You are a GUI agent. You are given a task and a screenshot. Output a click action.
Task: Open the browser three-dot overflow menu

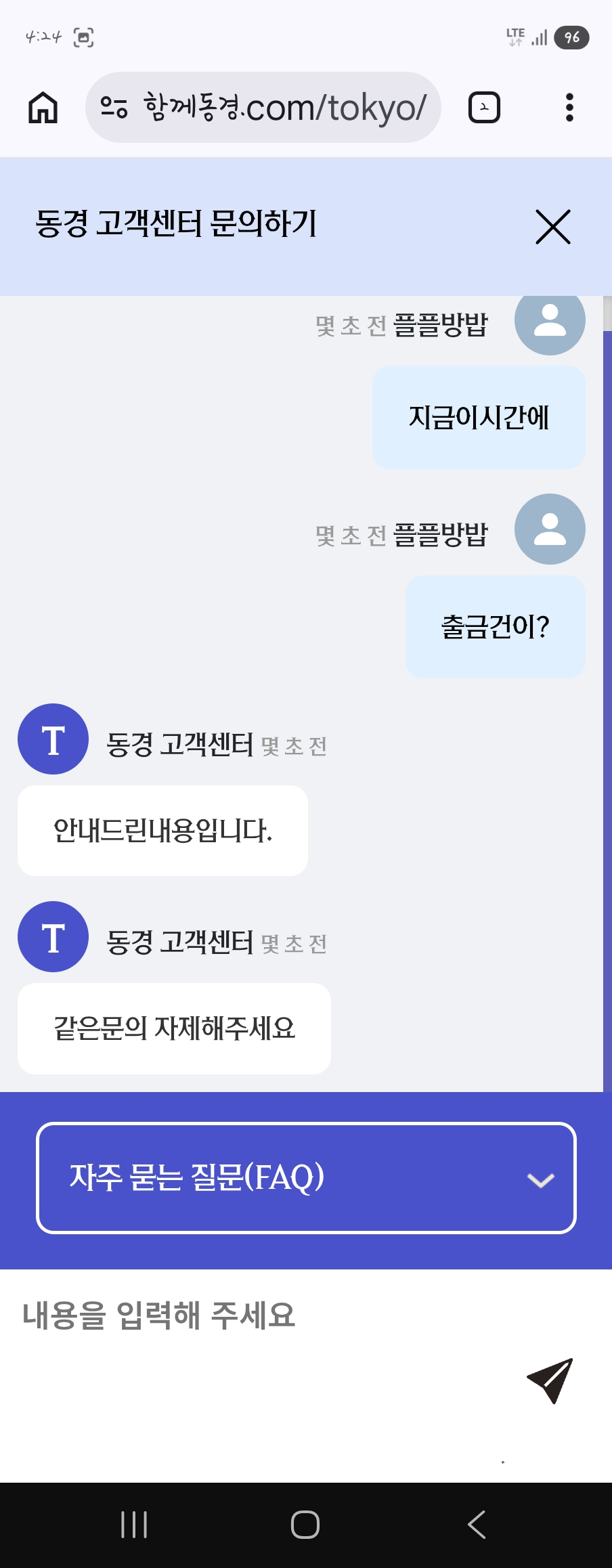tap(569, 108)
